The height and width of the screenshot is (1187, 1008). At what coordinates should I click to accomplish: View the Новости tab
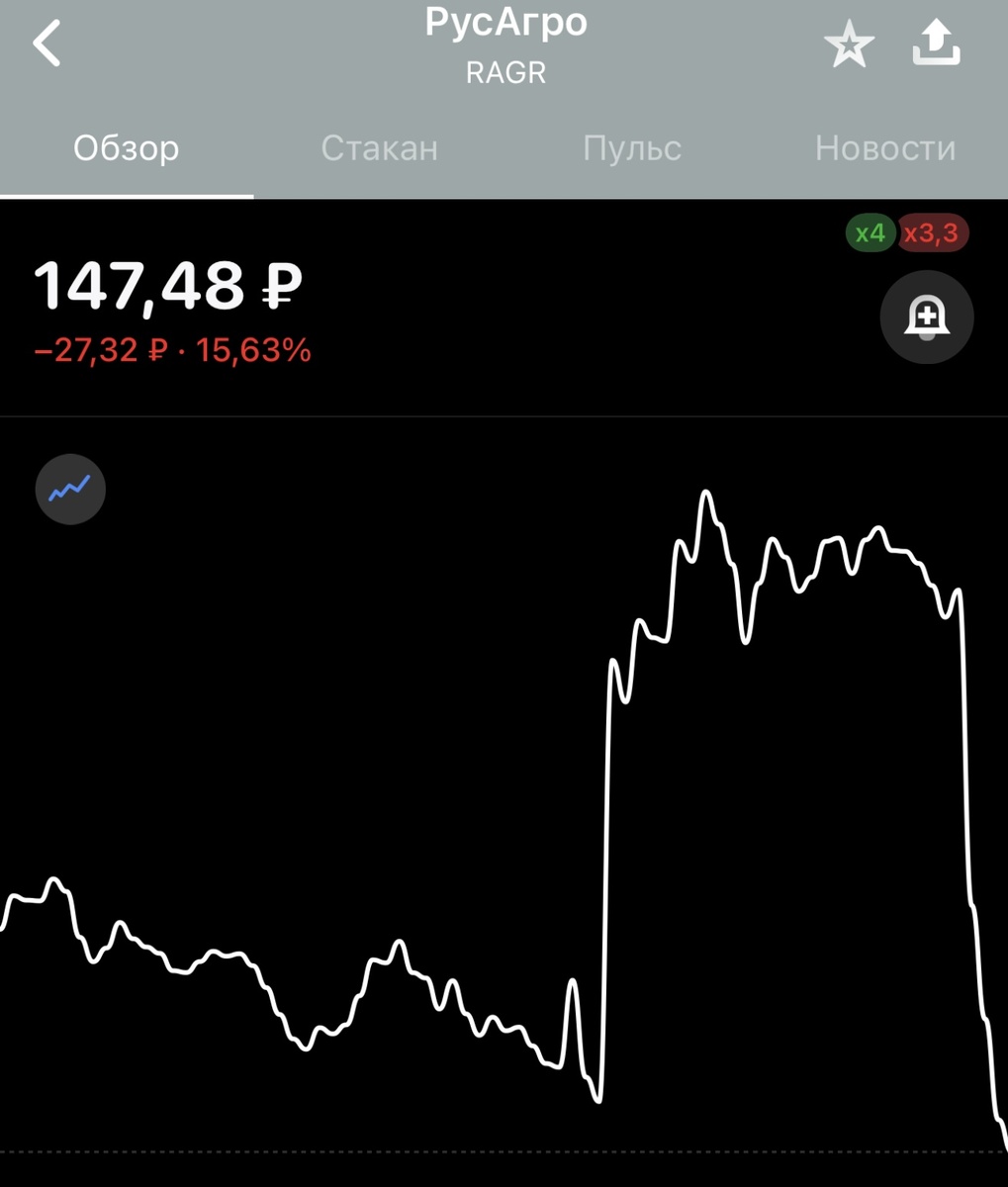coord(884,148)
